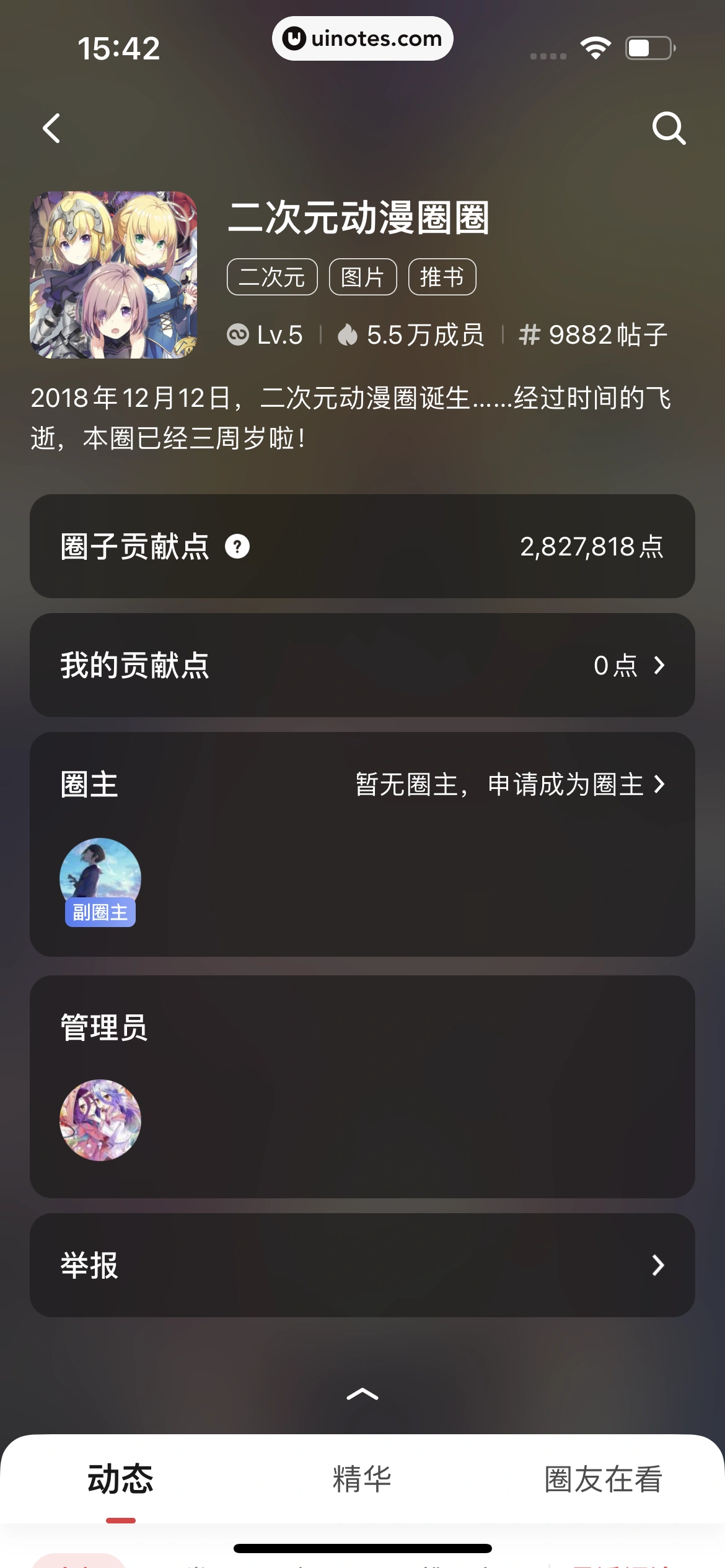
Task: Open the 举报 report option chevron
Action: pos(659,1265)
